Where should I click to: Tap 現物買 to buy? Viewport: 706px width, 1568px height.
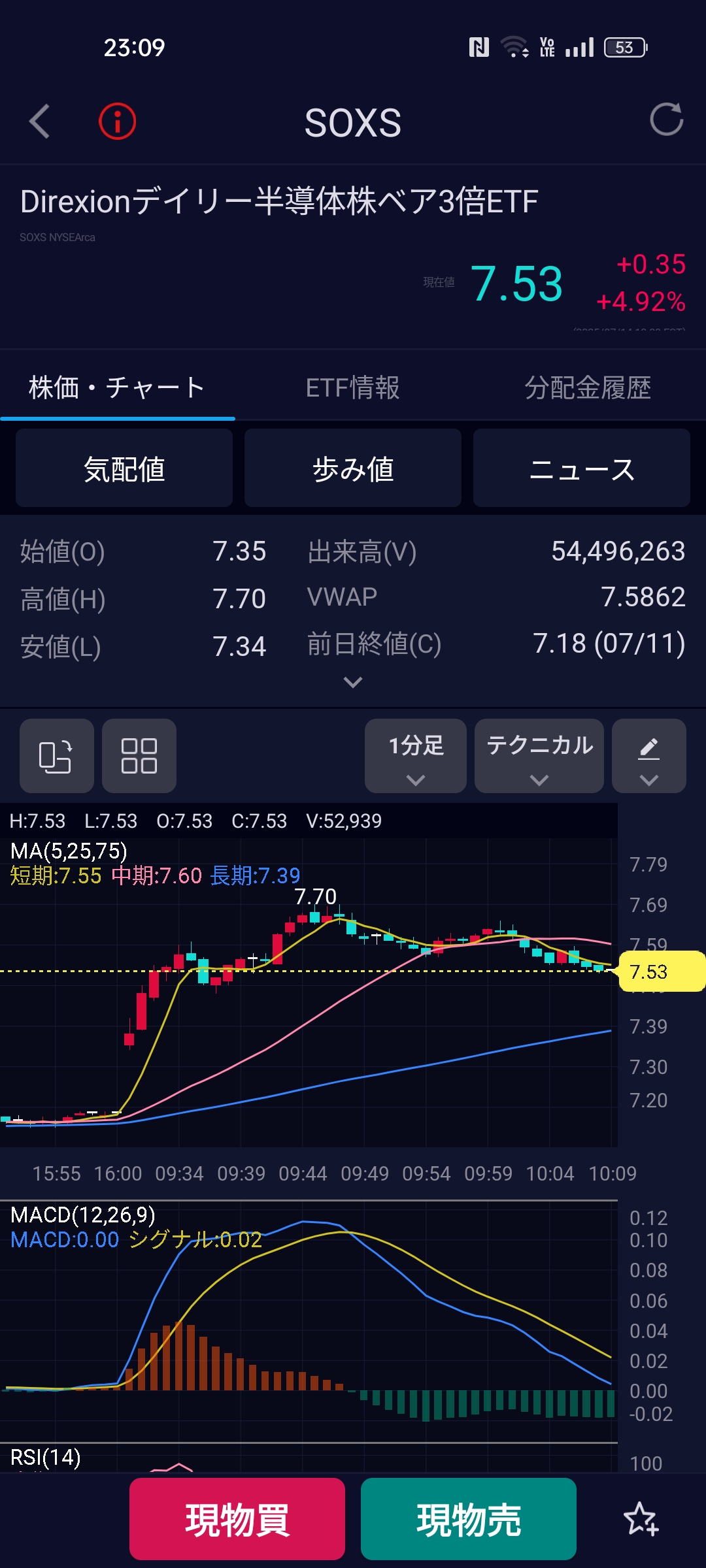pyautogui.click(x=237, y=1518)
